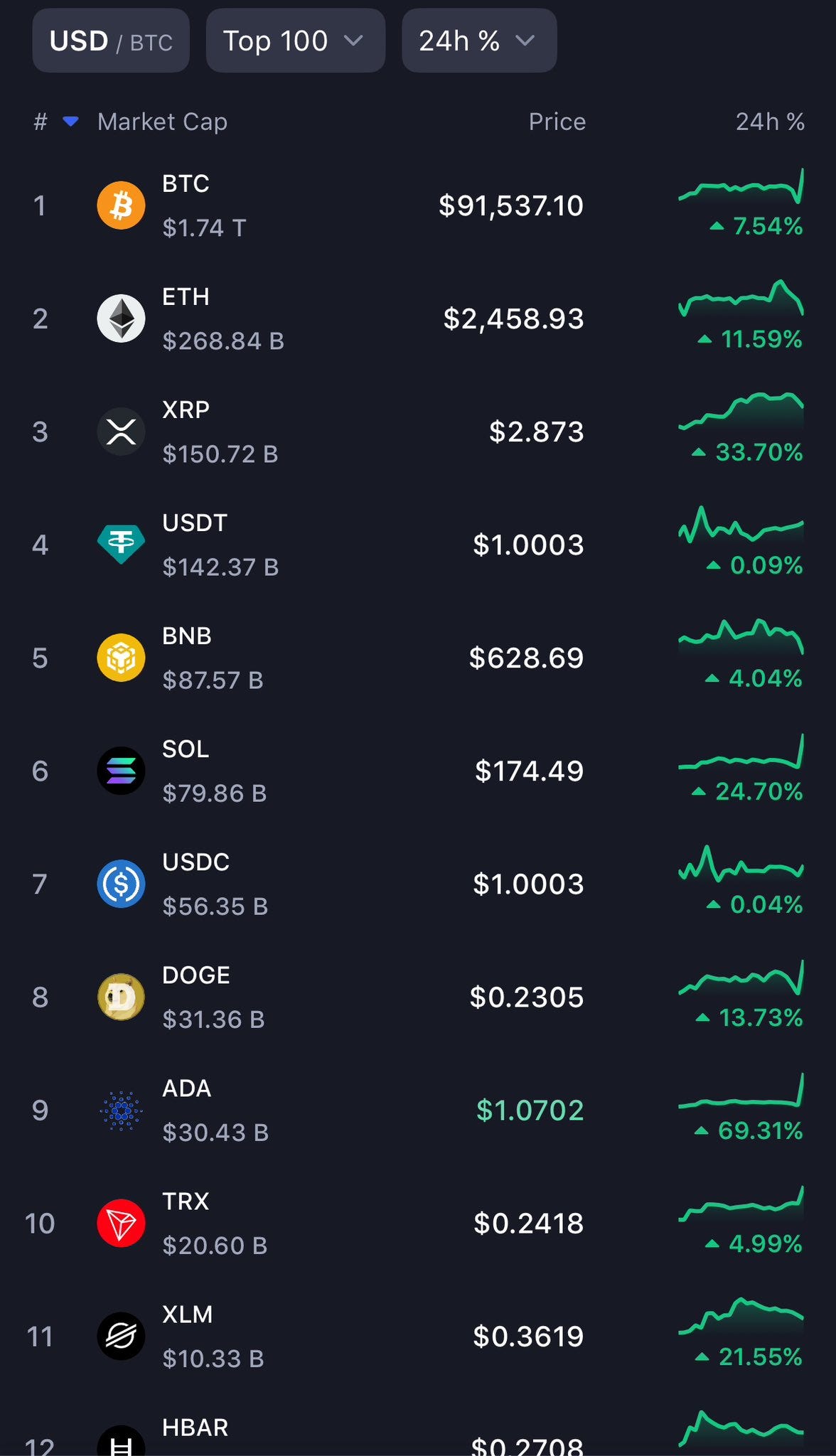This screenshot has height=1456, width=836.
Task: Sort coins by Market Cap column
Action: pos(162,122)
